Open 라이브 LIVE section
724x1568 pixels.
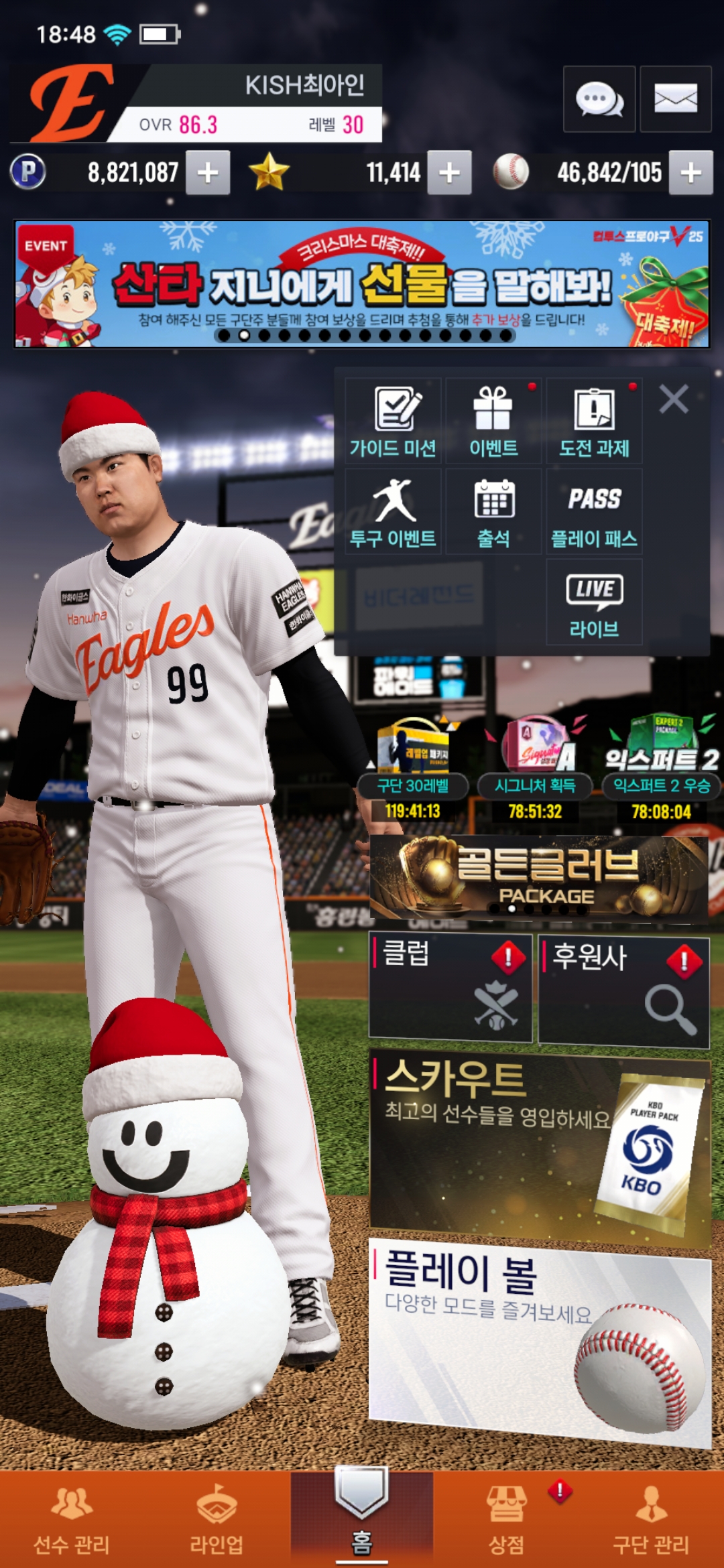coord(594,602)
